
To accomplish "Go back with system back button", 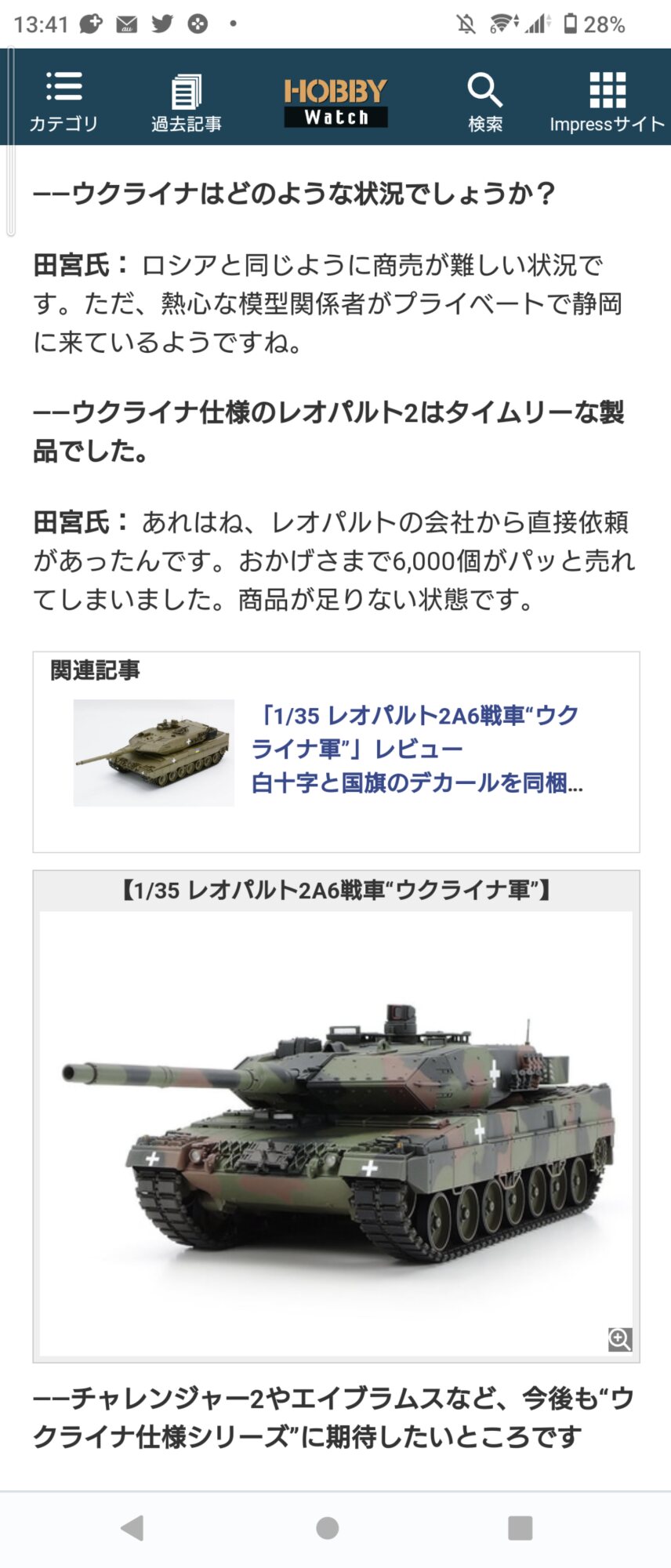I will (133, 1527).
